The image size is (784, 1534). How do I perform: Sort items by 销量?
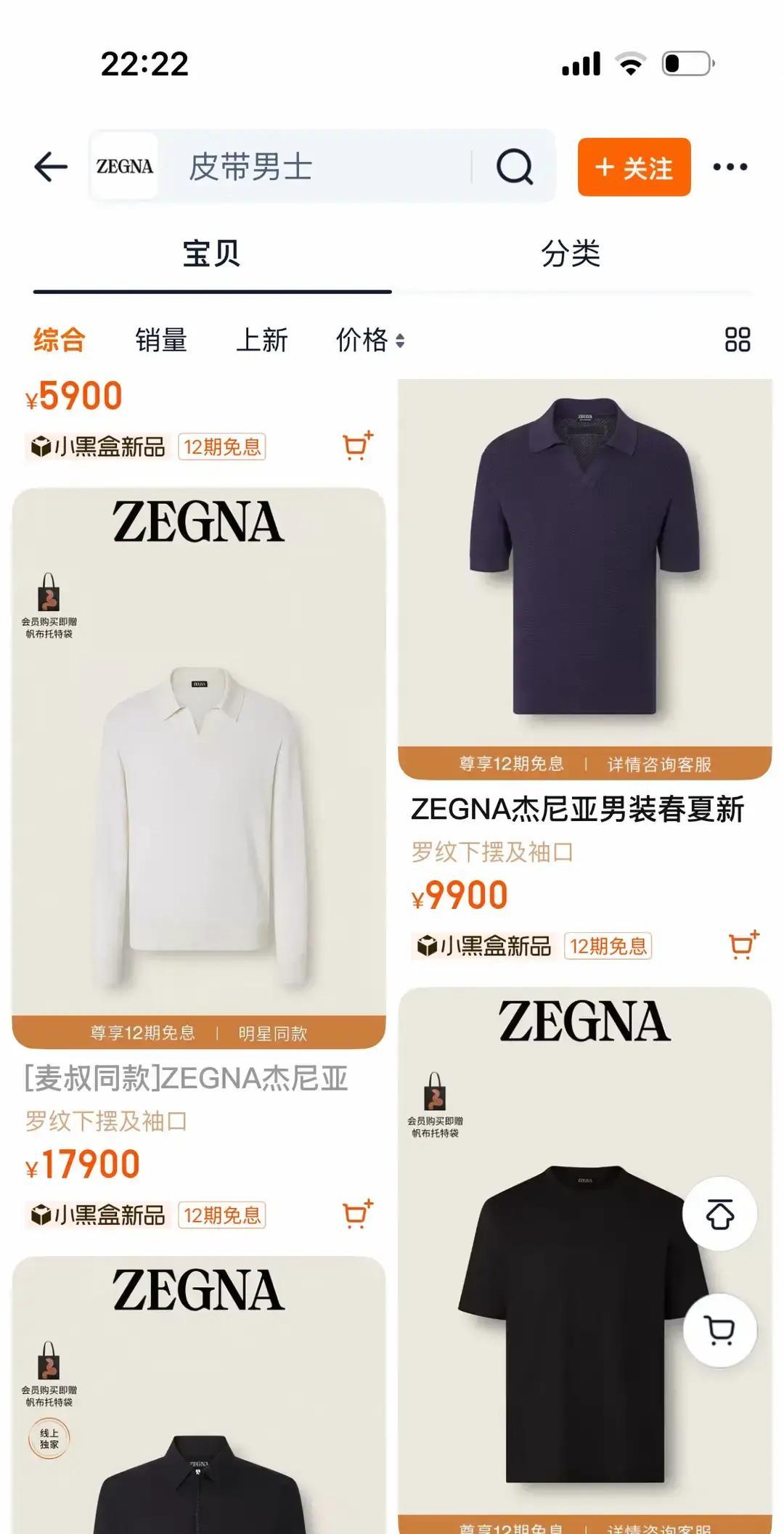[x=161, y=340]
